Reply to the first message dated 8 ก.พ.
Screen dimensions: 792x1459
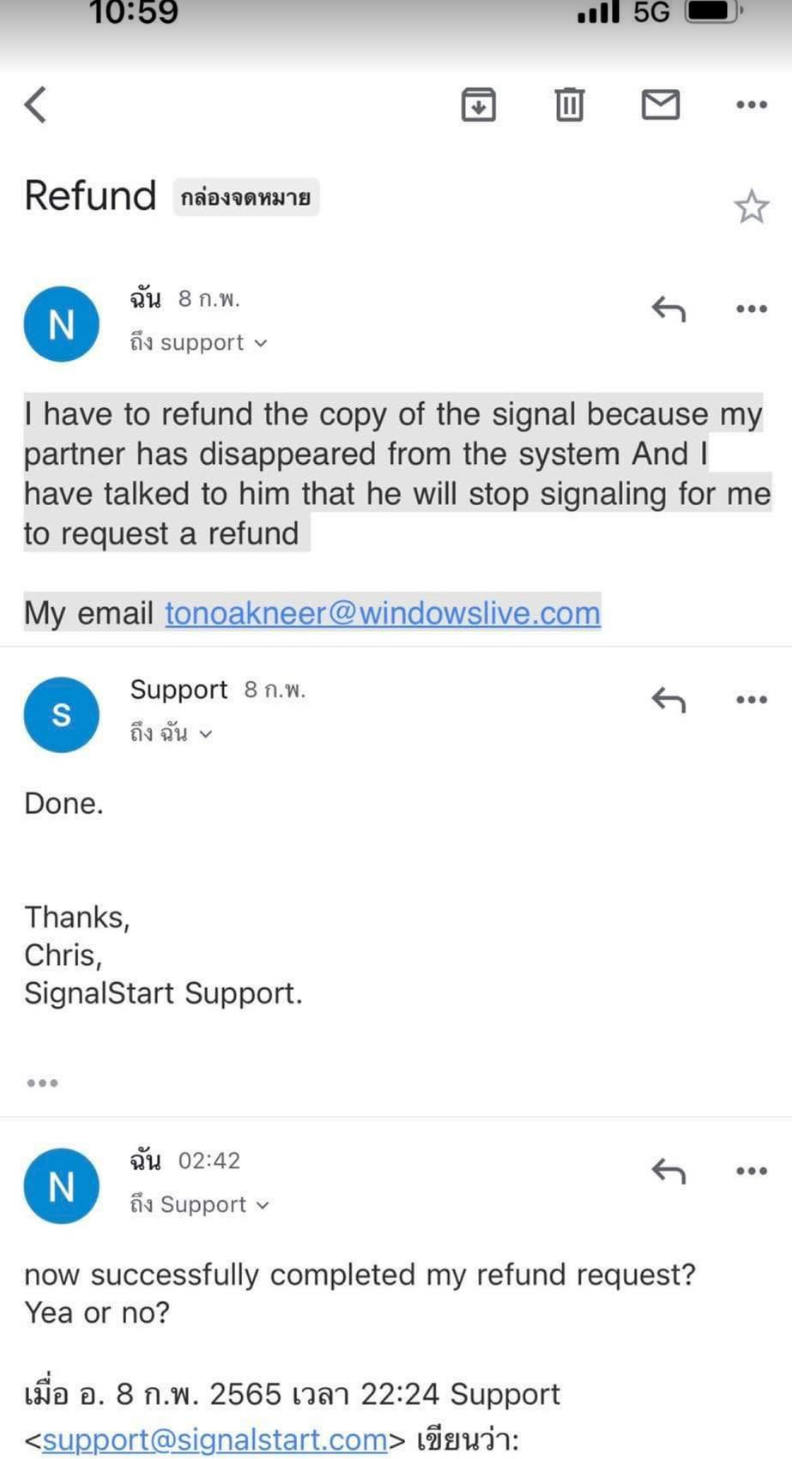[669, 309]
